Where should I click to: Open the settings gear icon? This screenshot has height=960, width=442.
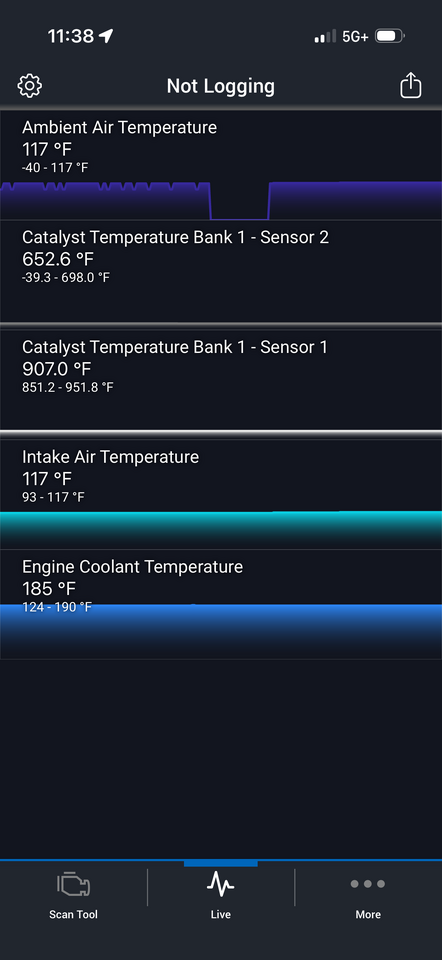[30, 86]
